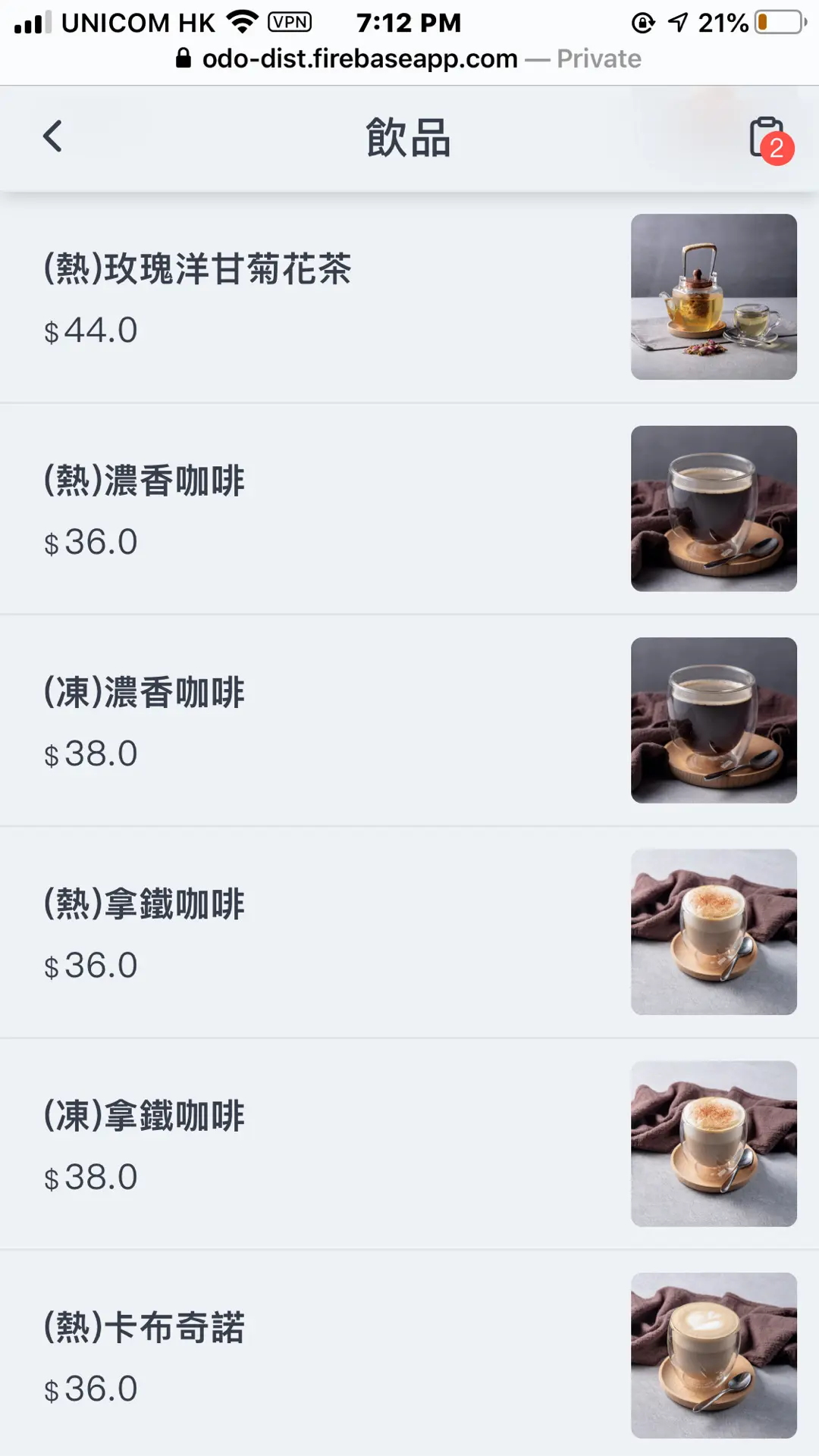The height and width of the screenshot is (1456, 819).
Task: Open the (凍)濃香咖啡 item
Action: (144, 692)
